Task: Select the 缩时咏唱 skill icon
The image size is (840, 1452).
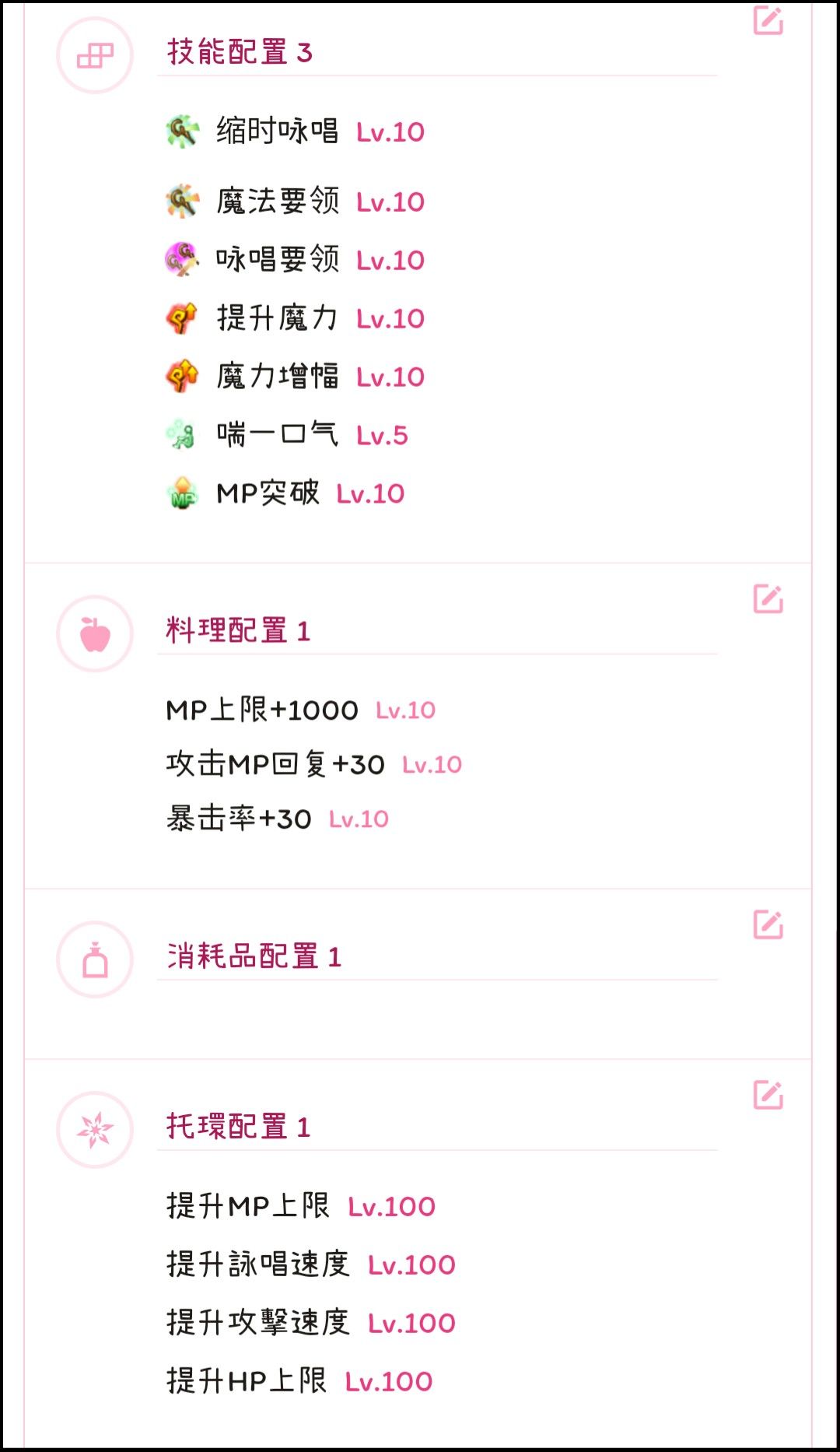Action: pos(182,132)
